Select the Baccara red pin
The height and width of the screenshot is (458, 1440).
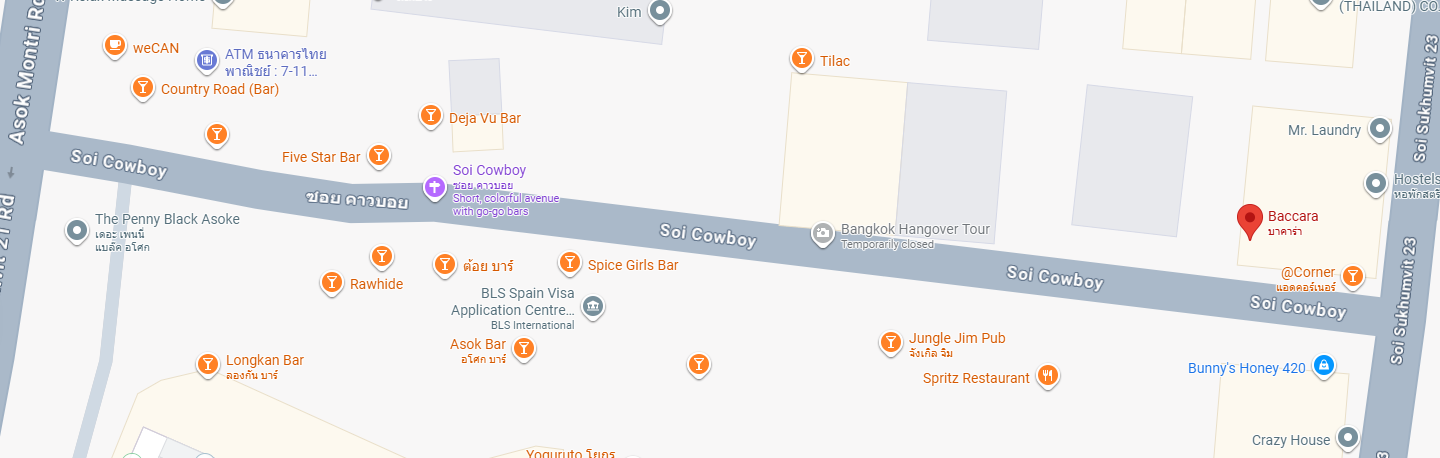(x=1249, y=219)
